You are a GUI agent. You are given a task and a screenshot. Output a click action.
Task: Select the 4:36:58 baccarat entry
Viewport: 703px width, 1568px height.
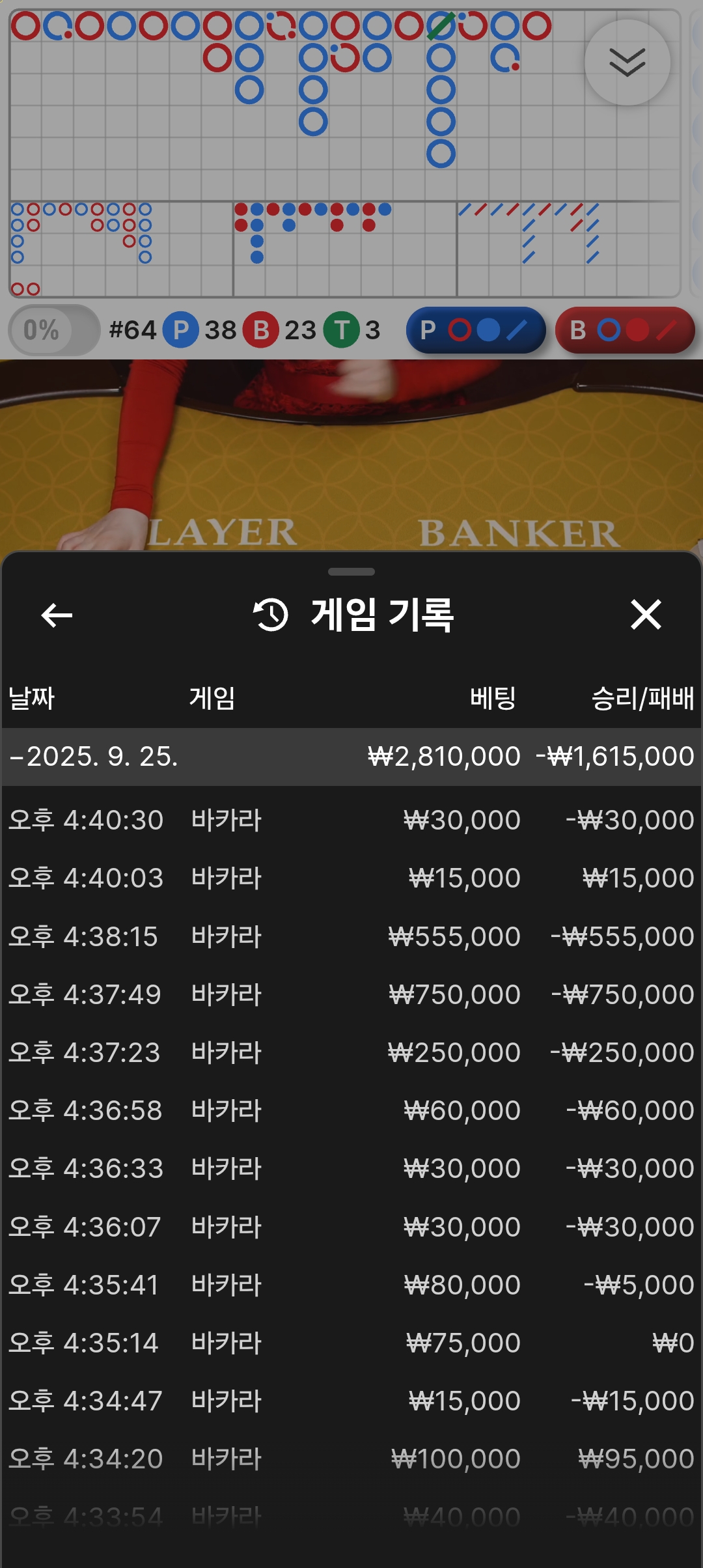coord(351,1110)
